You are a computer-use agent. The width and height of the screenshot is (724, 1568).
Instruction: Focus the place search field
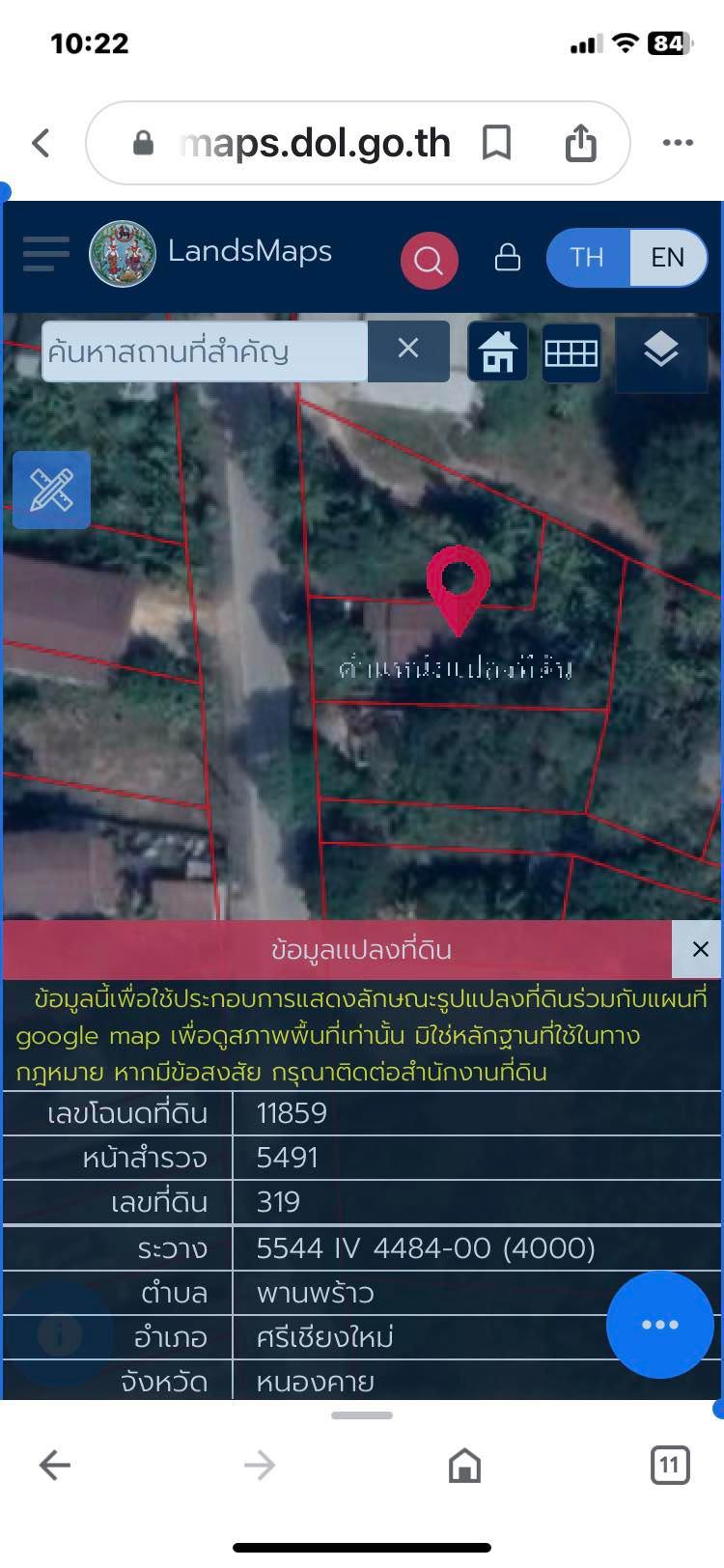pyautogui.click(x=205, y=351)
